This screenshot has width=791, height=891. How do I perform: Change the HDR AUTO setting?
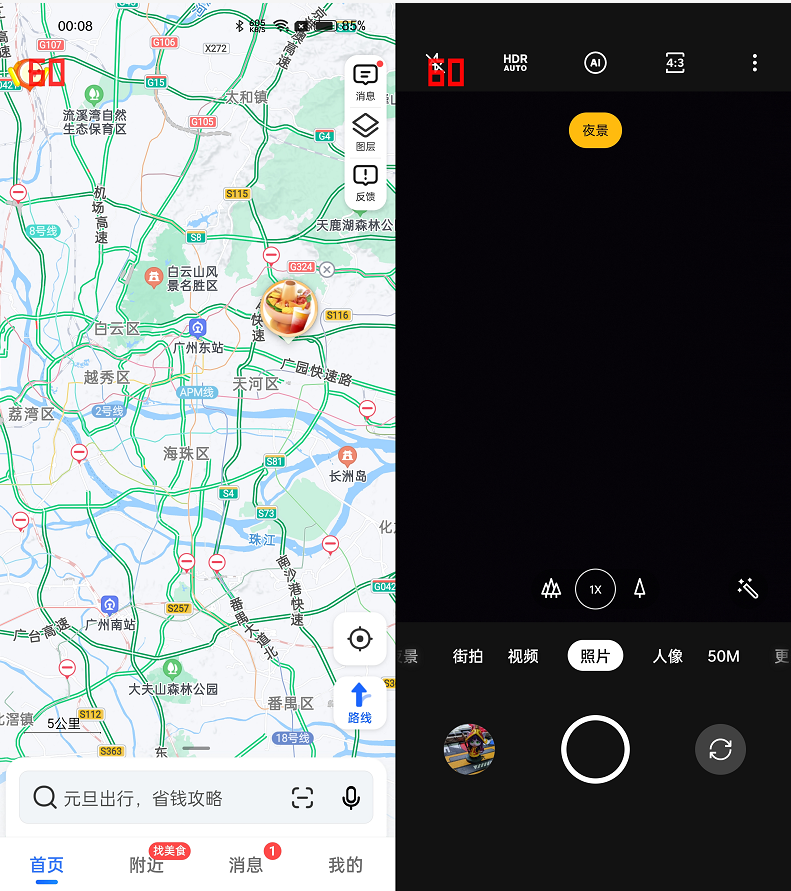[515, 63]
